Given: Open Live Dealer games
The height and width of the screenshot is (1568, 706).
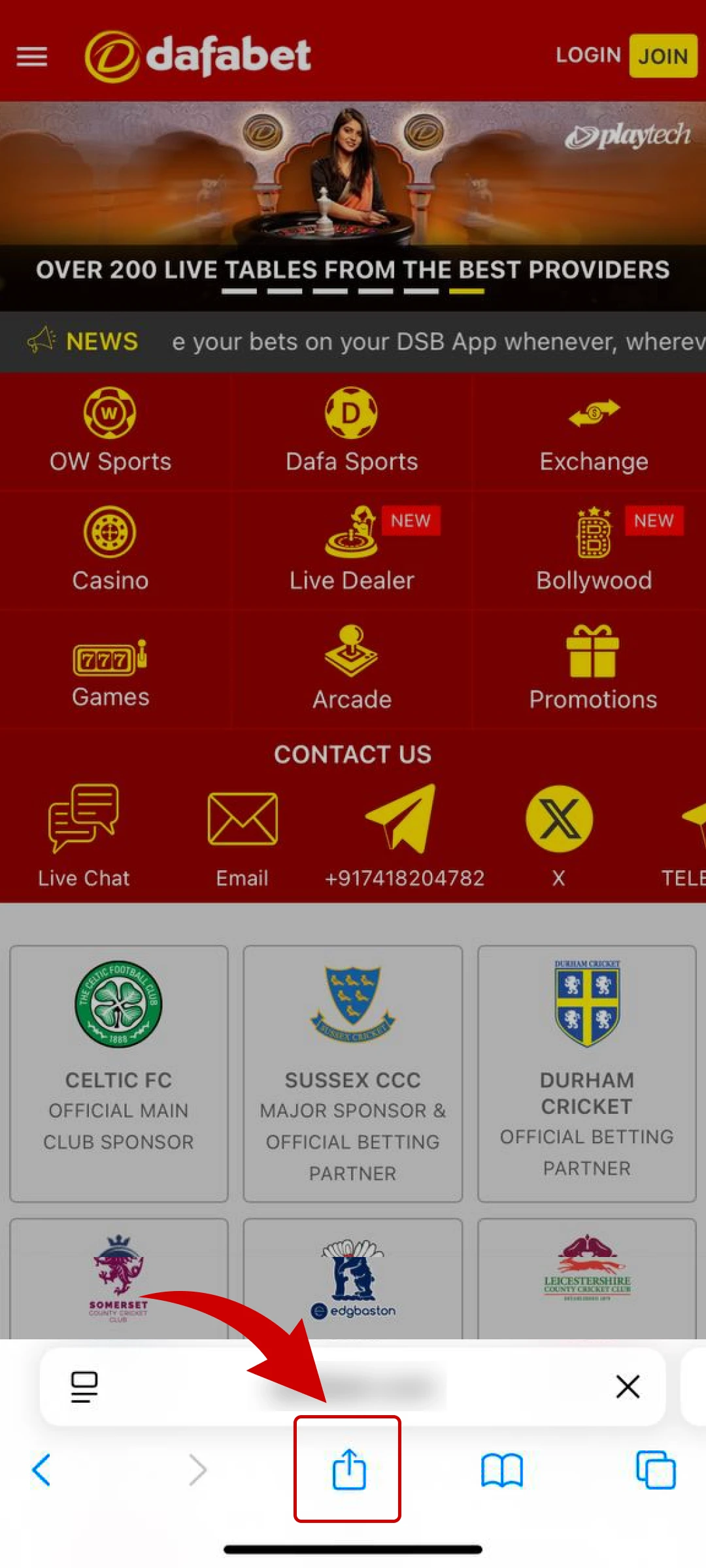Looking at the screenshot, I should 352,550.
